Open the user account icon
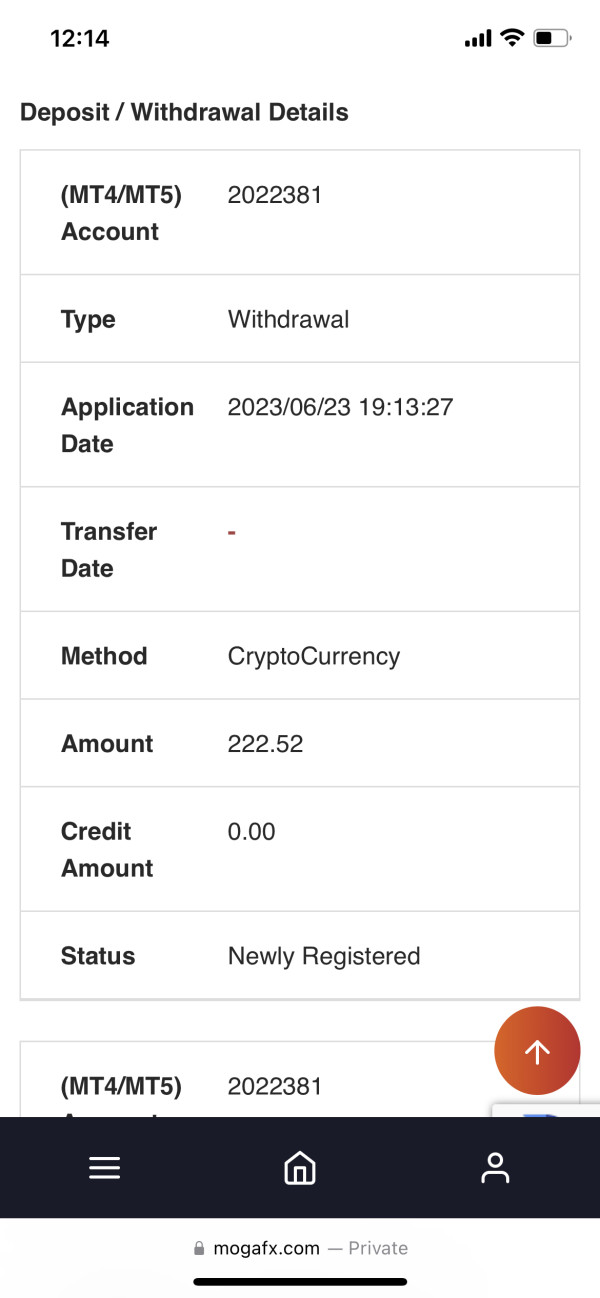Viewport: 600px width, 1298px height. pos(495,1167)
